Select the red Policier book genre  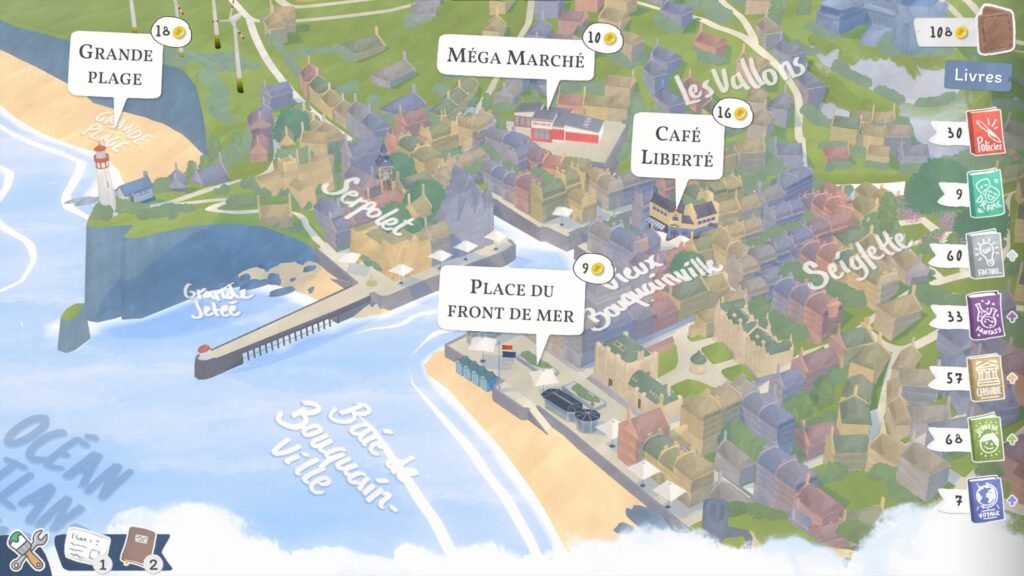pos(985,134)
